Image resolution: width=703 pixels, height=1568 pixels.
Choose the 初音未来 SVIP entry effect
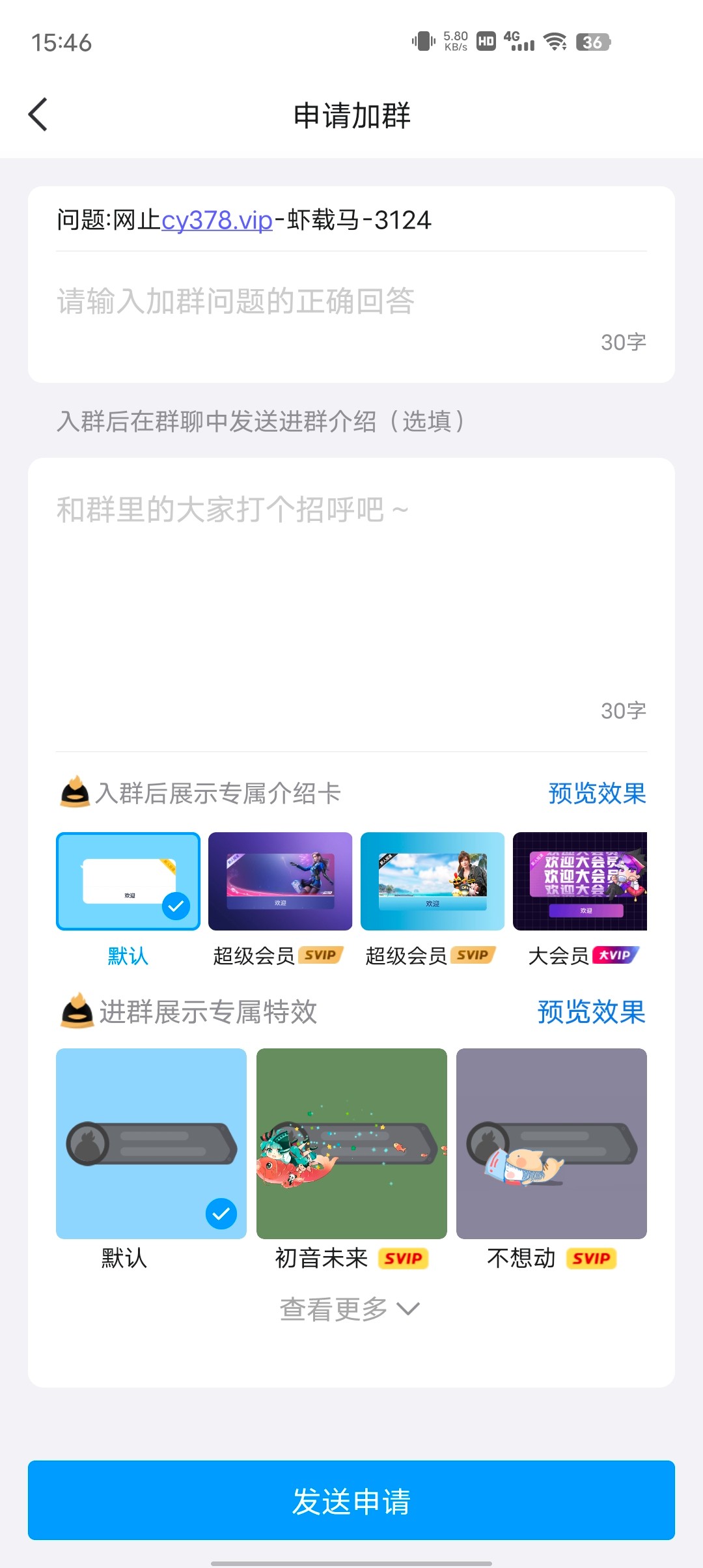(x=351, y=1143)
